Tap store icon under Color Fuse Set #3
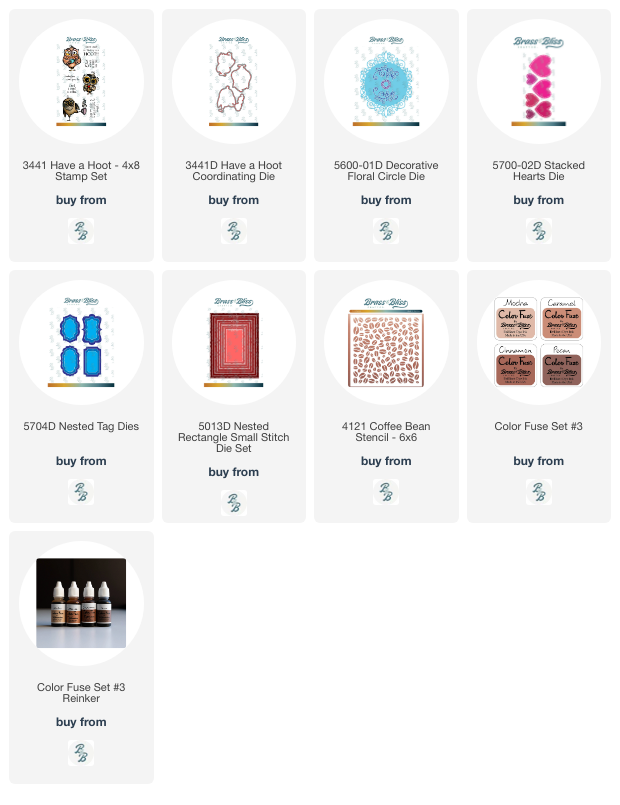Viewport: 620px width, 805px height. pyautogui.click(x=538, y=492)
